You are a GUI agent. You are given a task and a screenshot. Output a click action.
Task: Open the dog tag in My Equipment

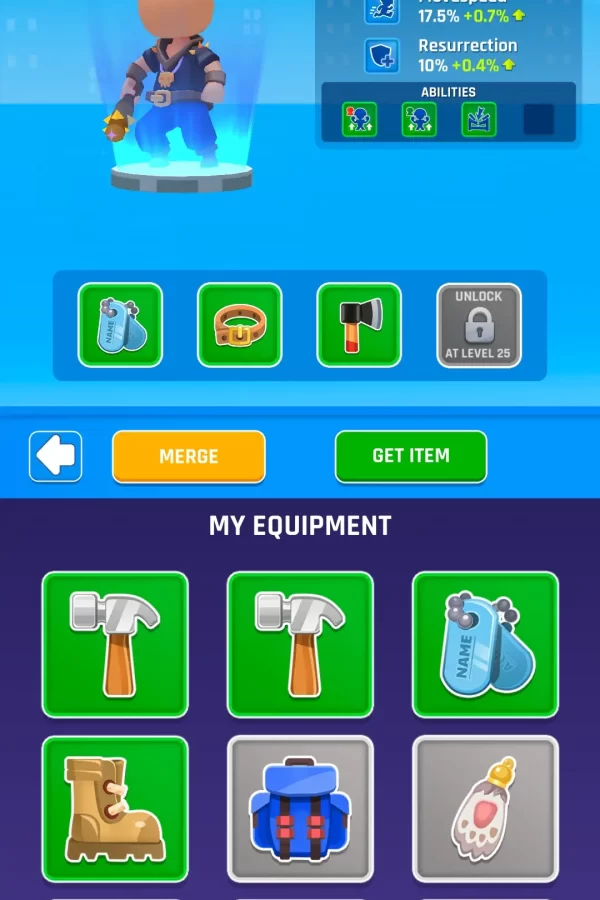(485, 645)
